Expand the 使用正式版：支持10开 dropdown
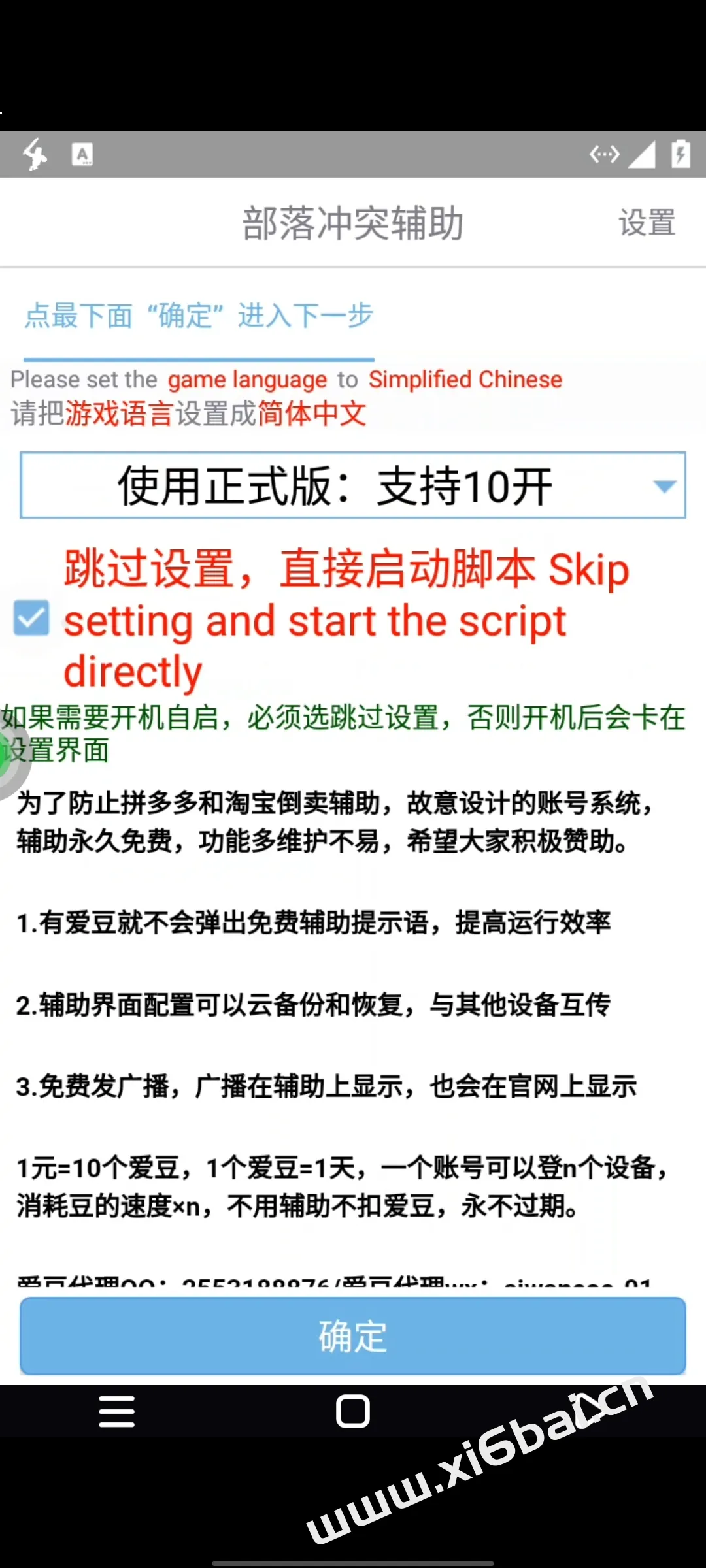 (x=353, y=485)
